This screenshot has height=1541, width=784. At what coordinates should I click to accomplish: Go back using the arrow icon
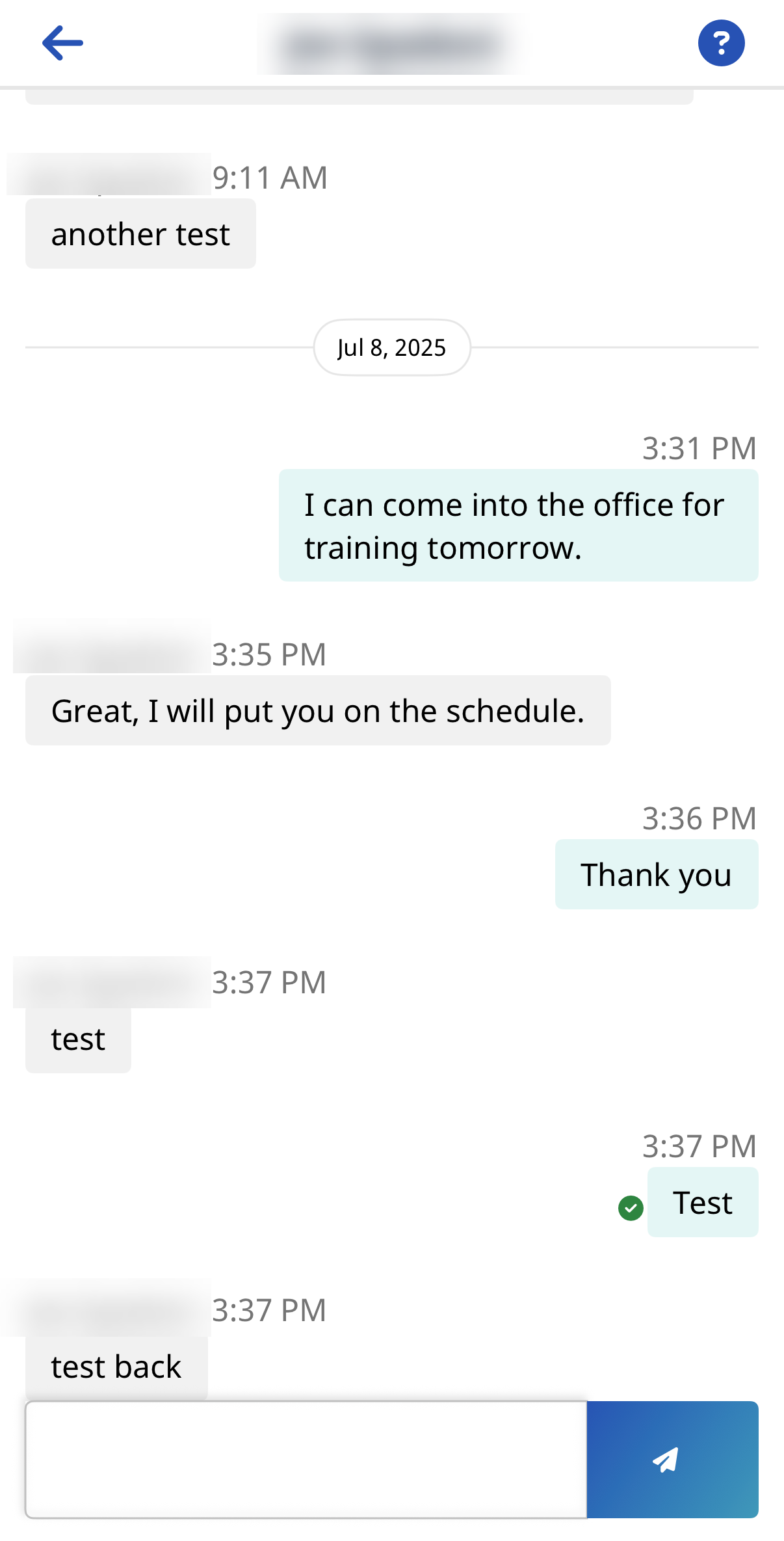tap(62, 43)
